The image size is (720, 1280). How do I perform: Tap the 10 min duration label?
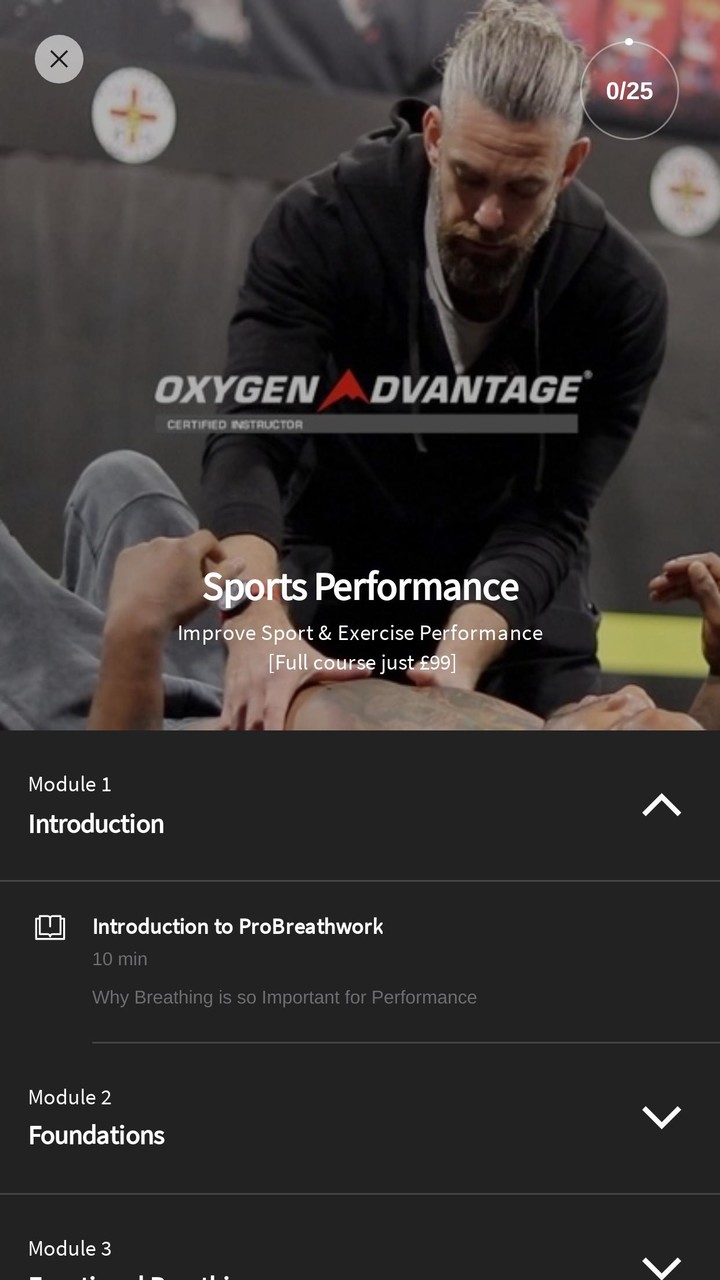[118, 958]
